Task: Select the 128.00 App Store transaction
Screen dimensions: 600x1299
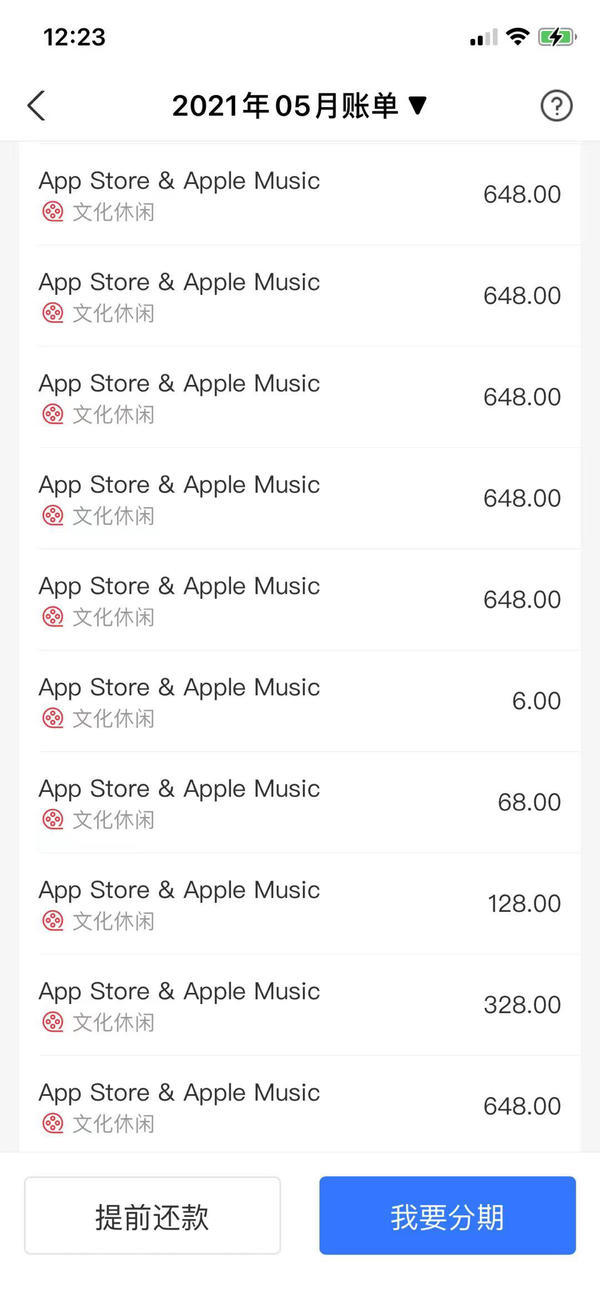Action: tap(300, 903)
